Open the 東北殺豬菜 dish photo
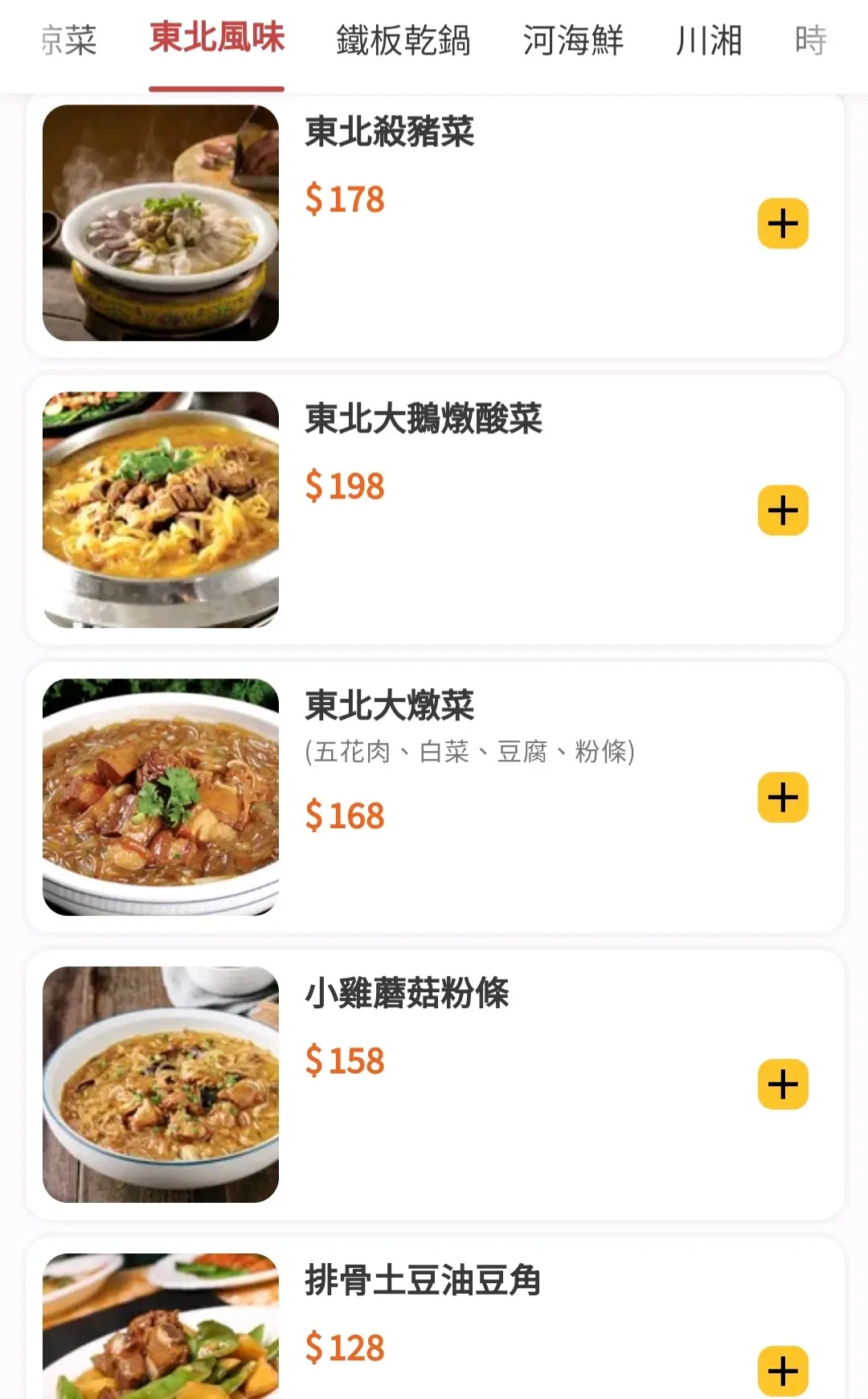 [x=161, y=223]
